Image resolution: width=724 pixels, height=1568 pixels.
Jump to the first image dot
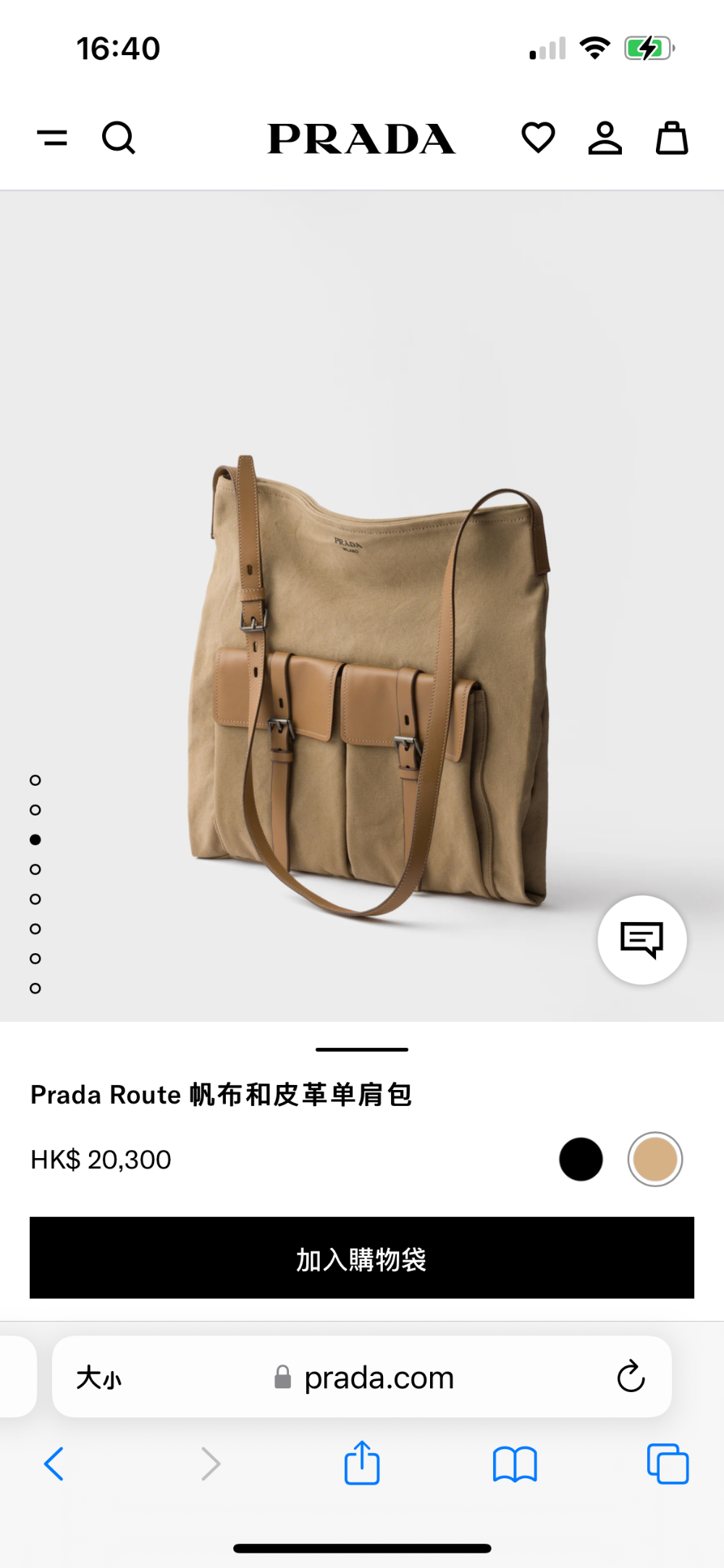(35, 780)
